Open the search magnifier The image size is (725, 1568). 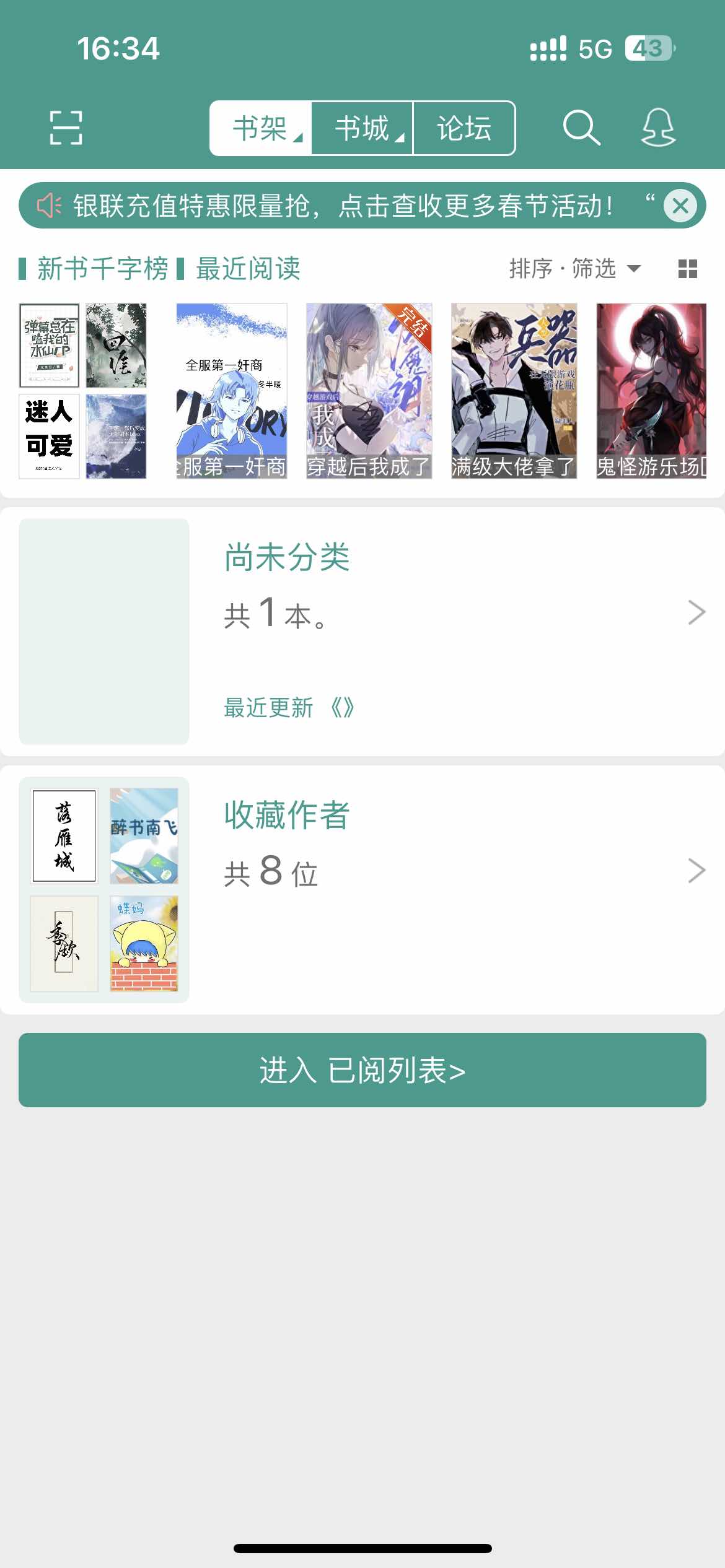pos(581,128)
